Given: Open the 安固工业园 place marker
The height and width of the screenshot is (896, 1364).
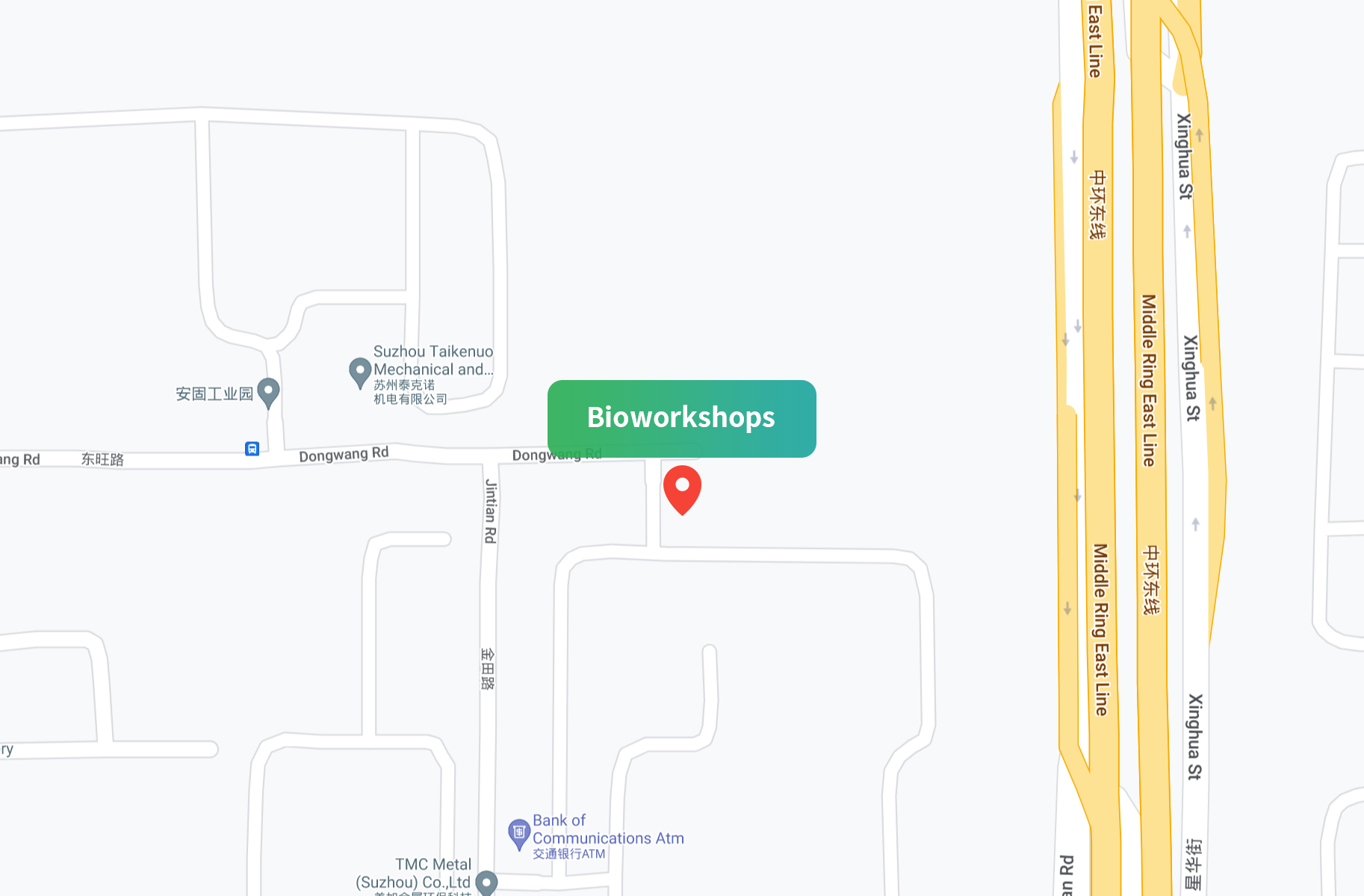Looking at the screenshot, I should coord(268,391).
